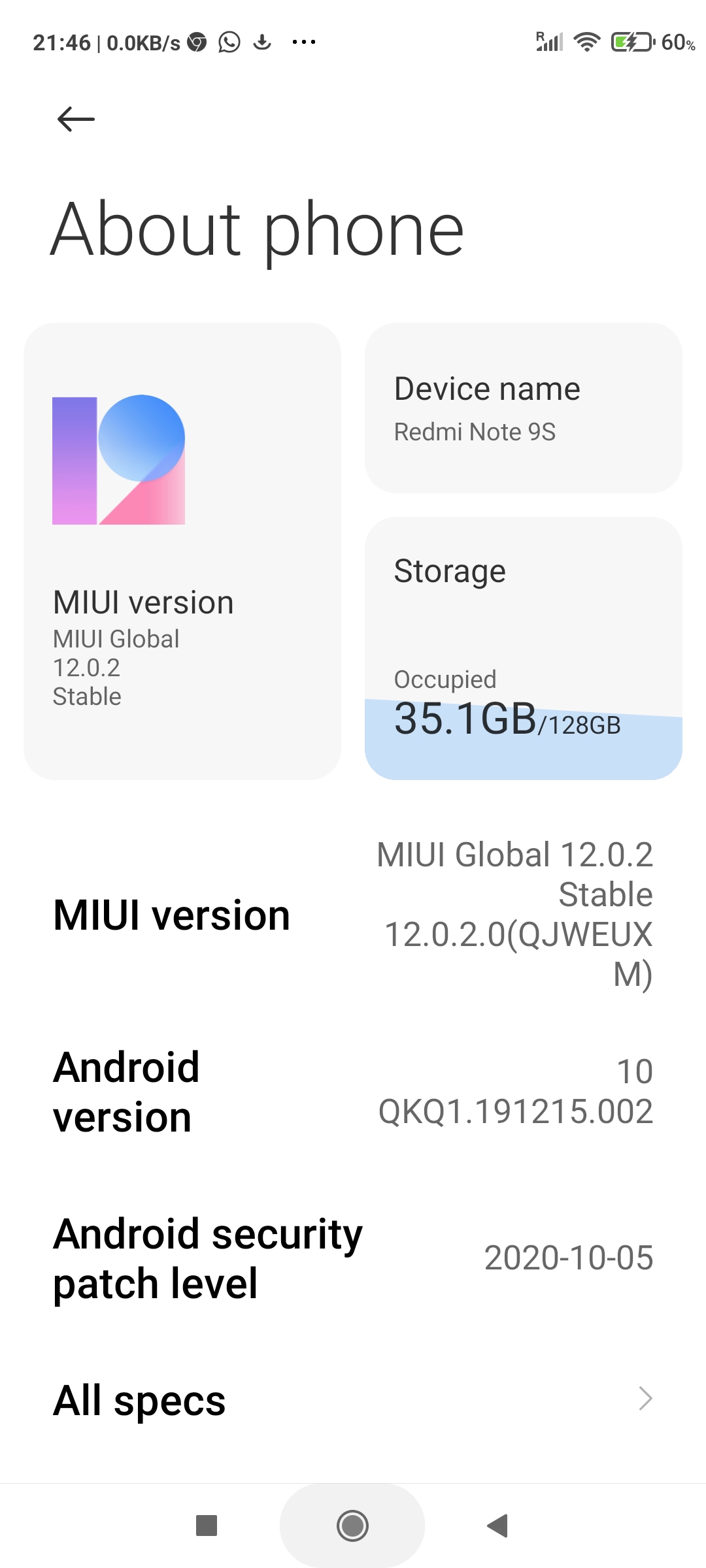
Task: Open All specs
Action: point(353,1400)
